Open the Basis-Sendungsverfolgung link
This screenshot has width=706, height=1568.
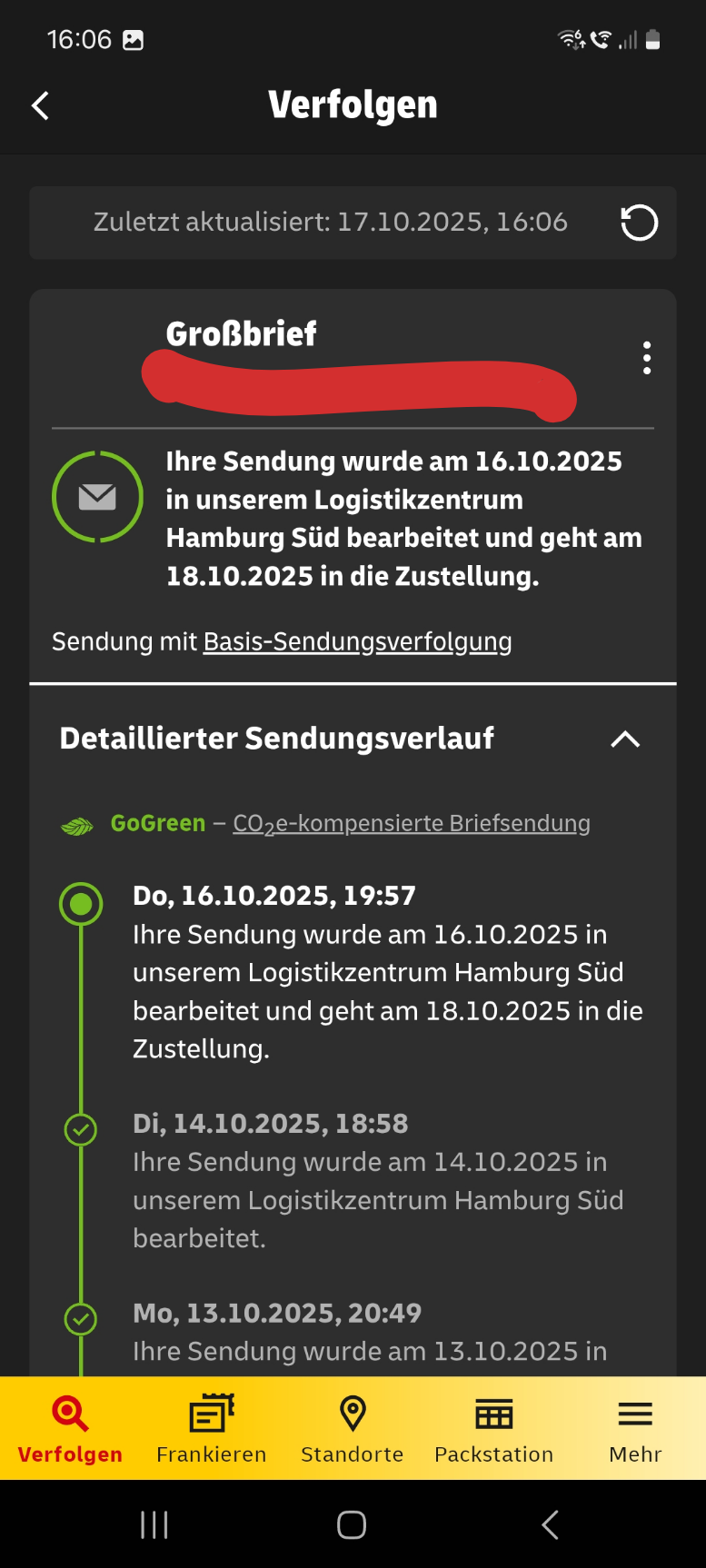[357, 641]
